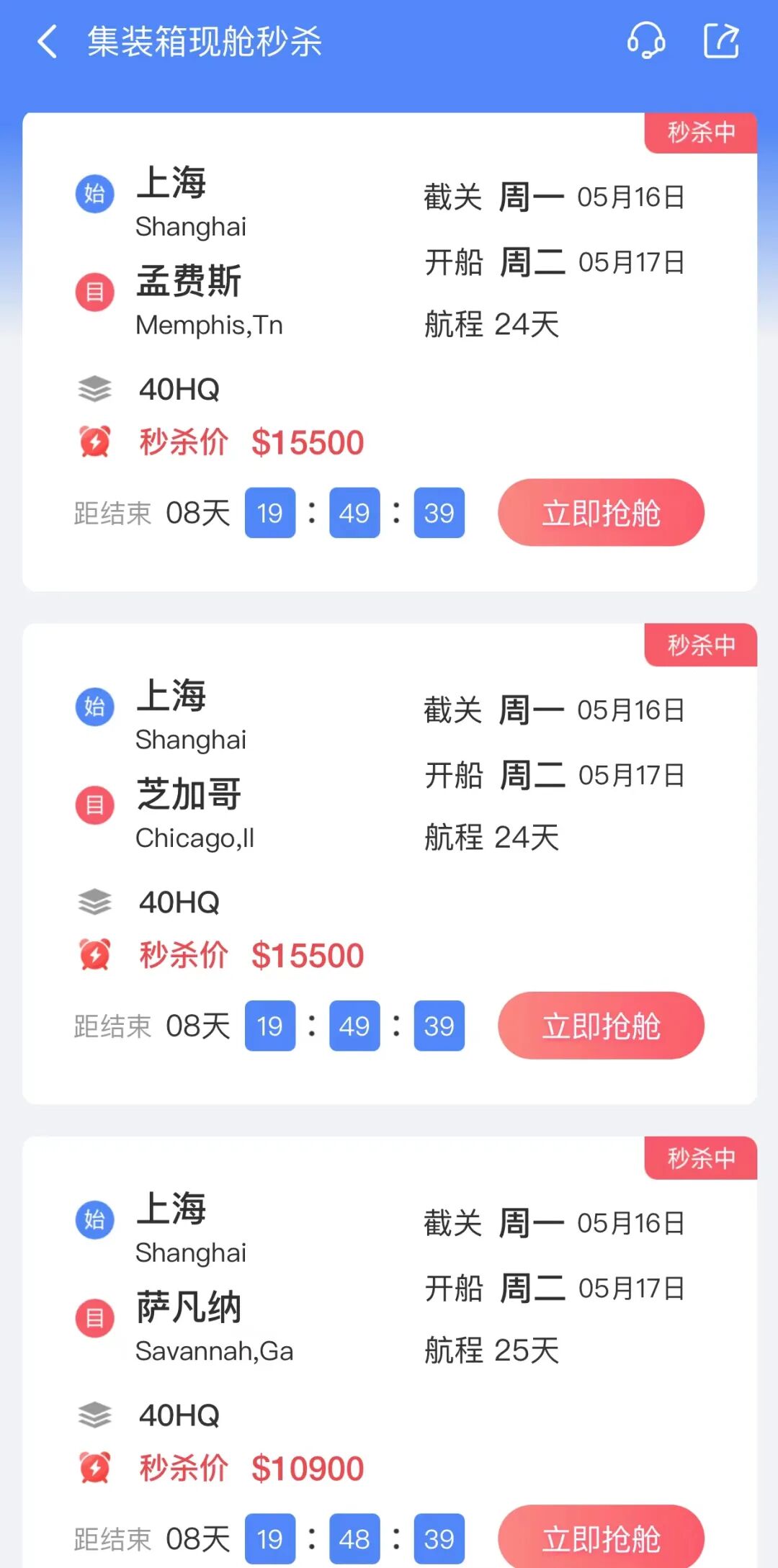Tap 立即抢舱 for the Savannah route
778x1568 pixels.
coord(601,1537)
